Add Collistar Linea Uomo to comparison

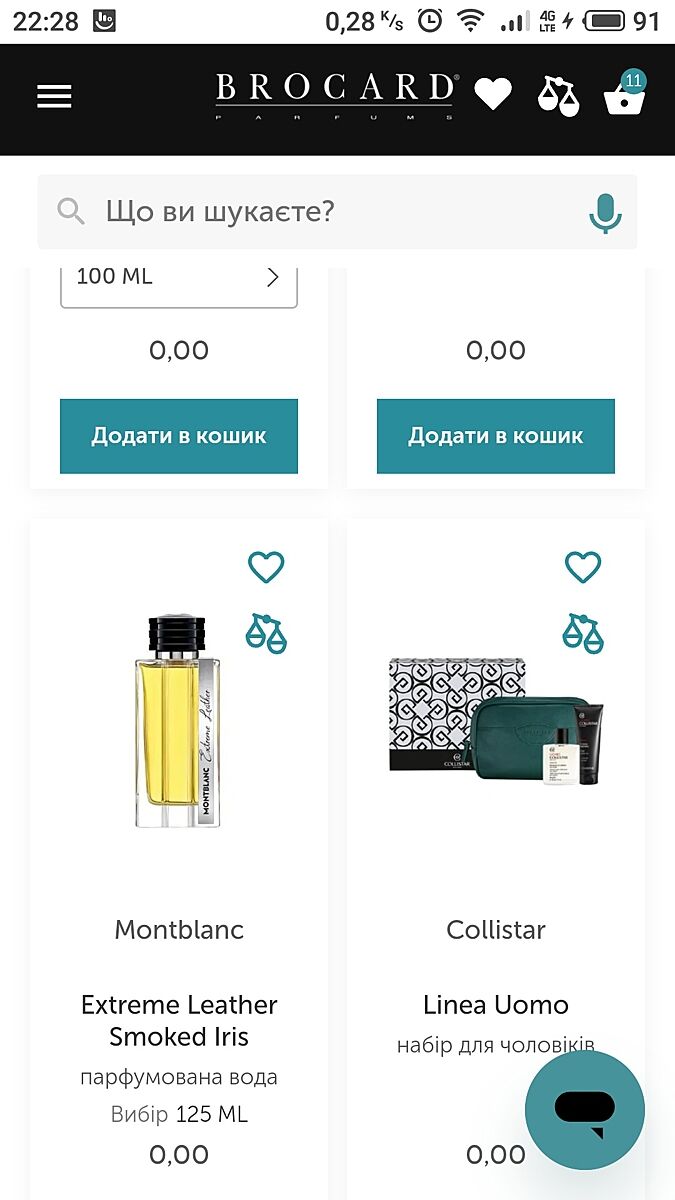pyautogui.click(x=583, y=633)
